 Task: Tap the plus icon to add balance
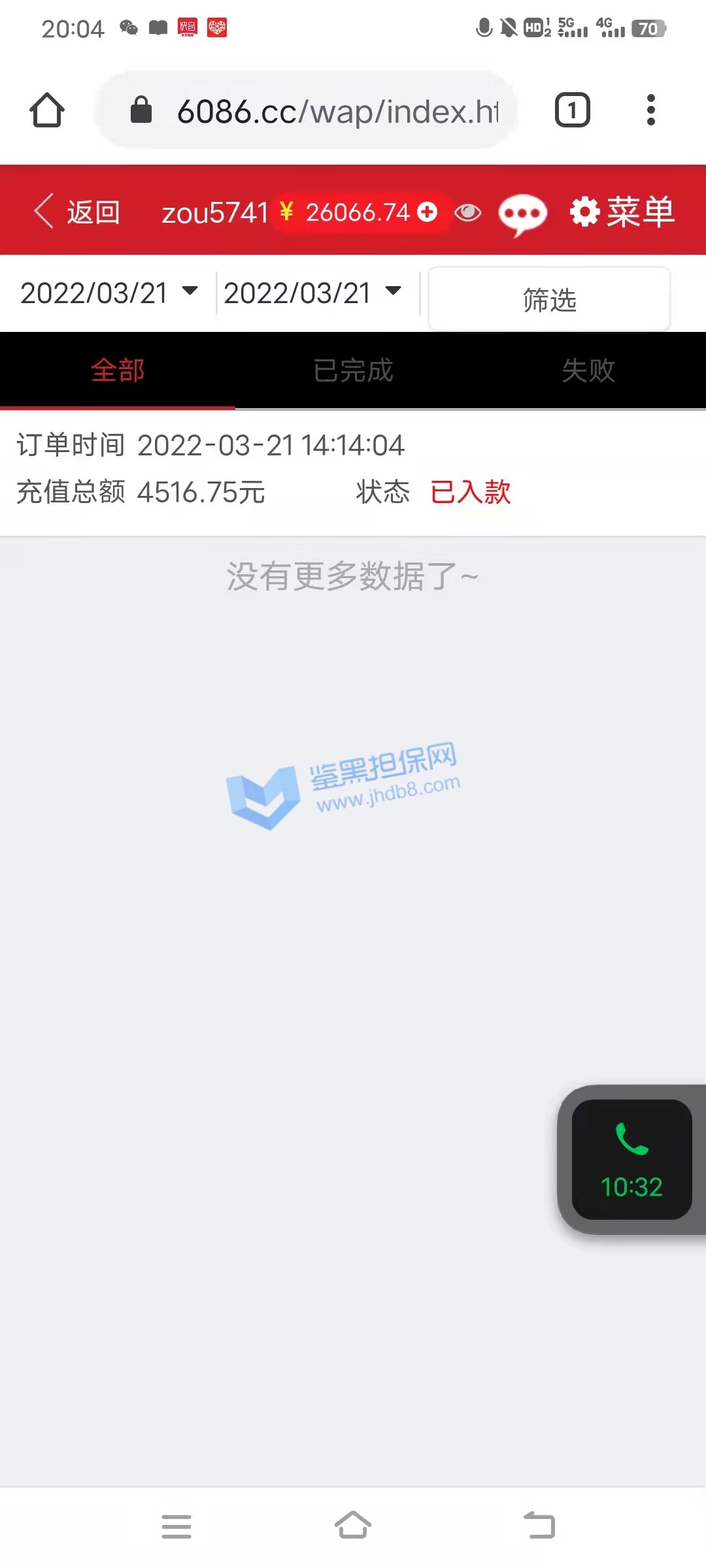(x=427, y=212)
